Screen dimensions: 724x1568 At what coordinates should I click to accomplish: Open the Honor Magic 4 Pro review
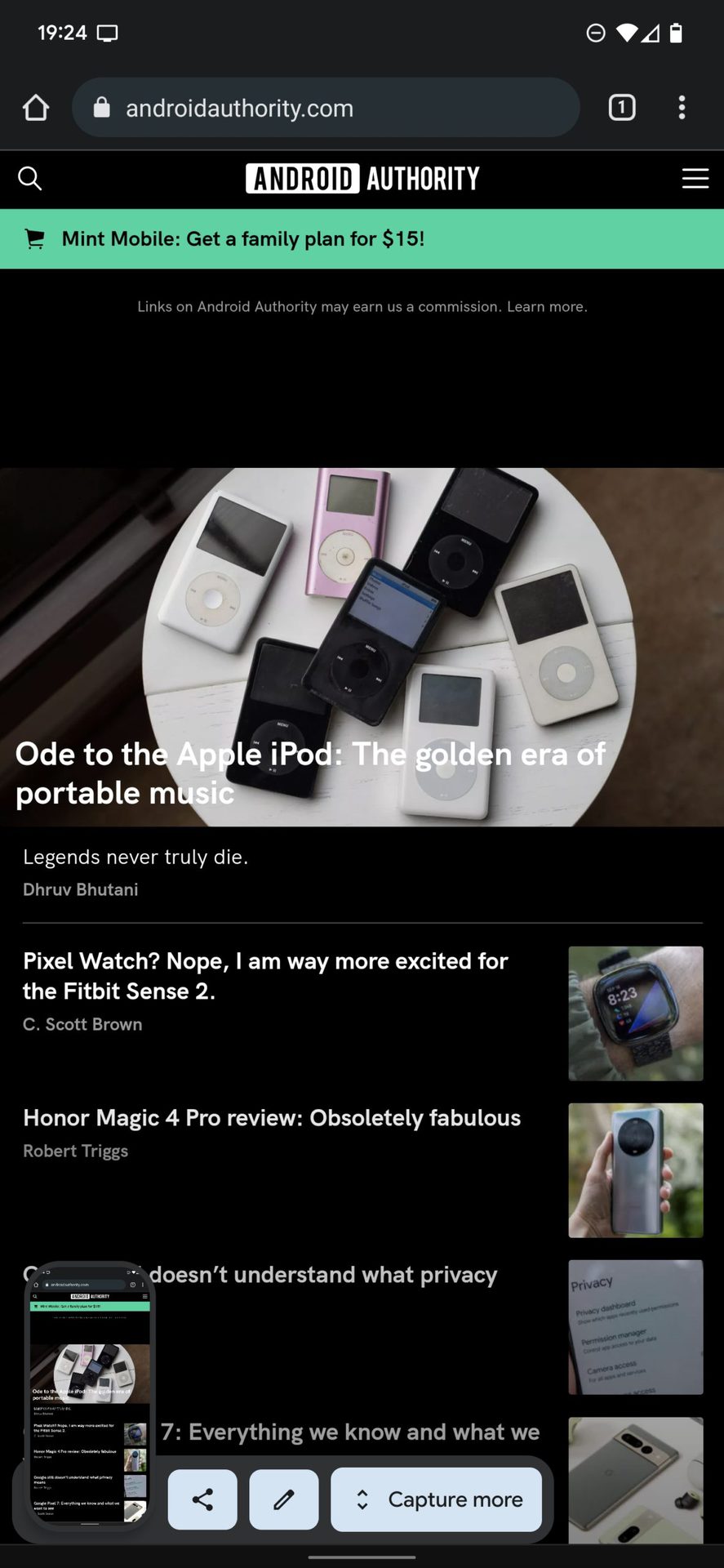(x=272, y=1118)
